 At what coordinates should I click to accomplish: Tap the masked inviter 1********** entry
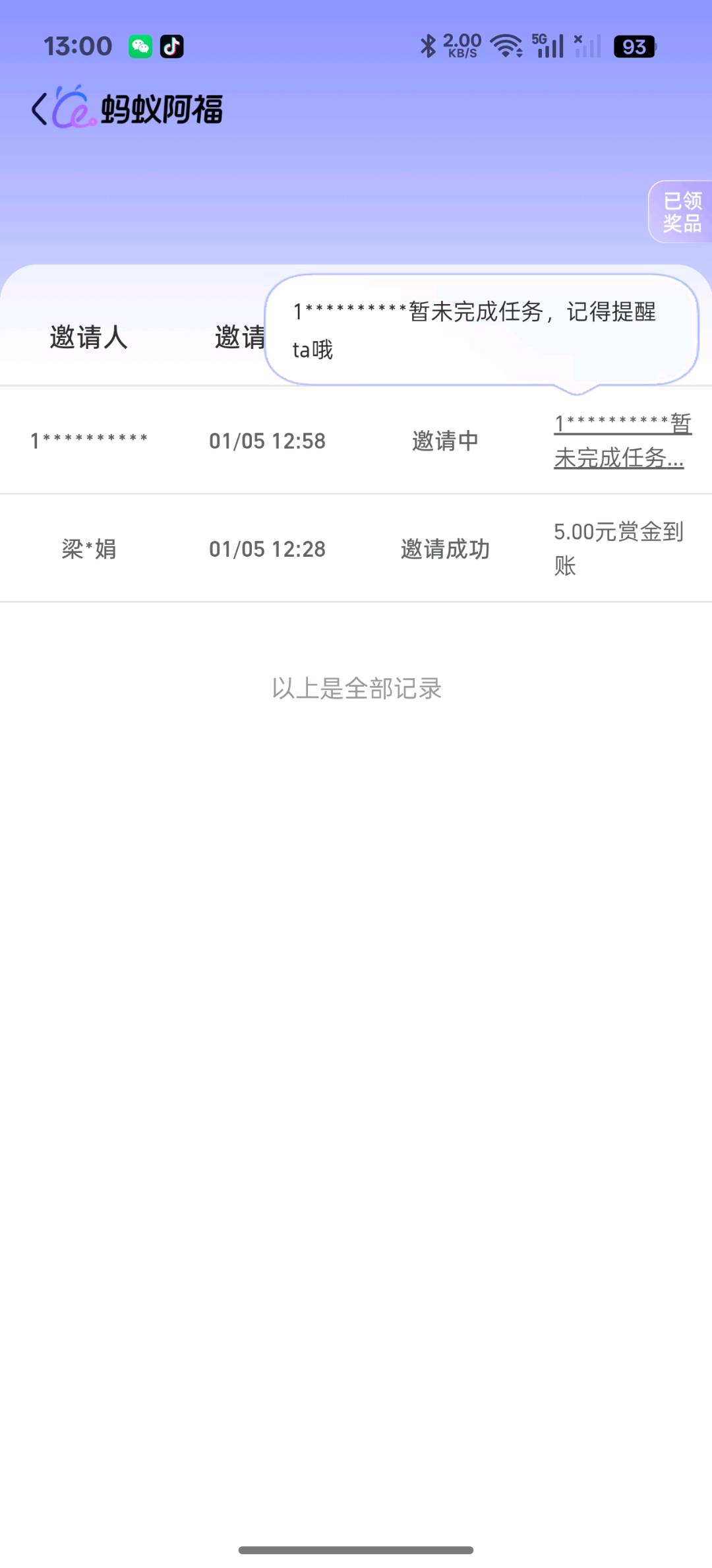89,439
